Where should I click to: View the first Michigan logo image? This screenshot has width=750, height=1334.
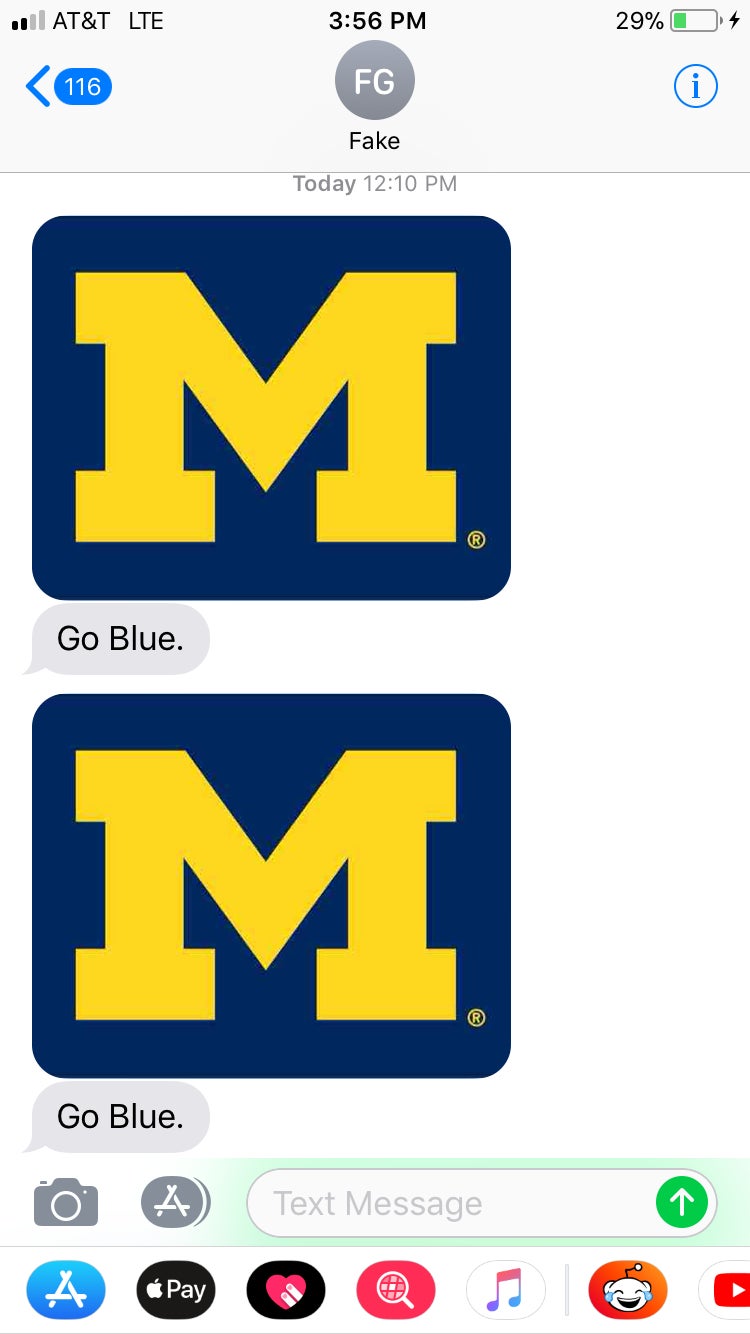click(x=271, y=408)
